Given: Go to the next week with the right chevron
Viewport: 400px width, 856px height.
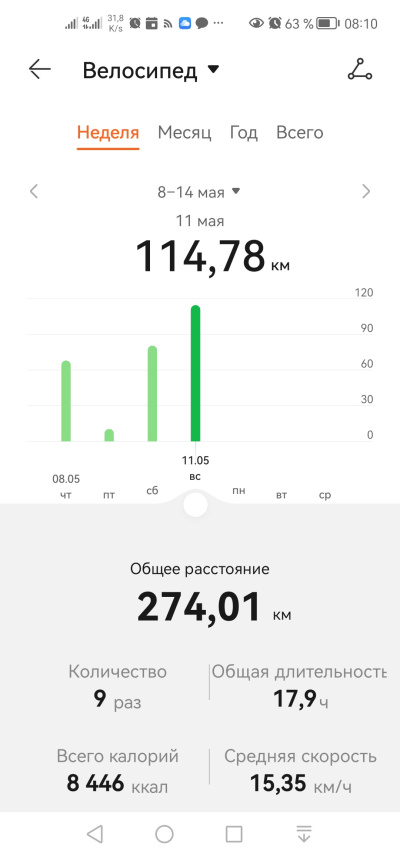Looking at the screenshot, I should tap(366, 192).
